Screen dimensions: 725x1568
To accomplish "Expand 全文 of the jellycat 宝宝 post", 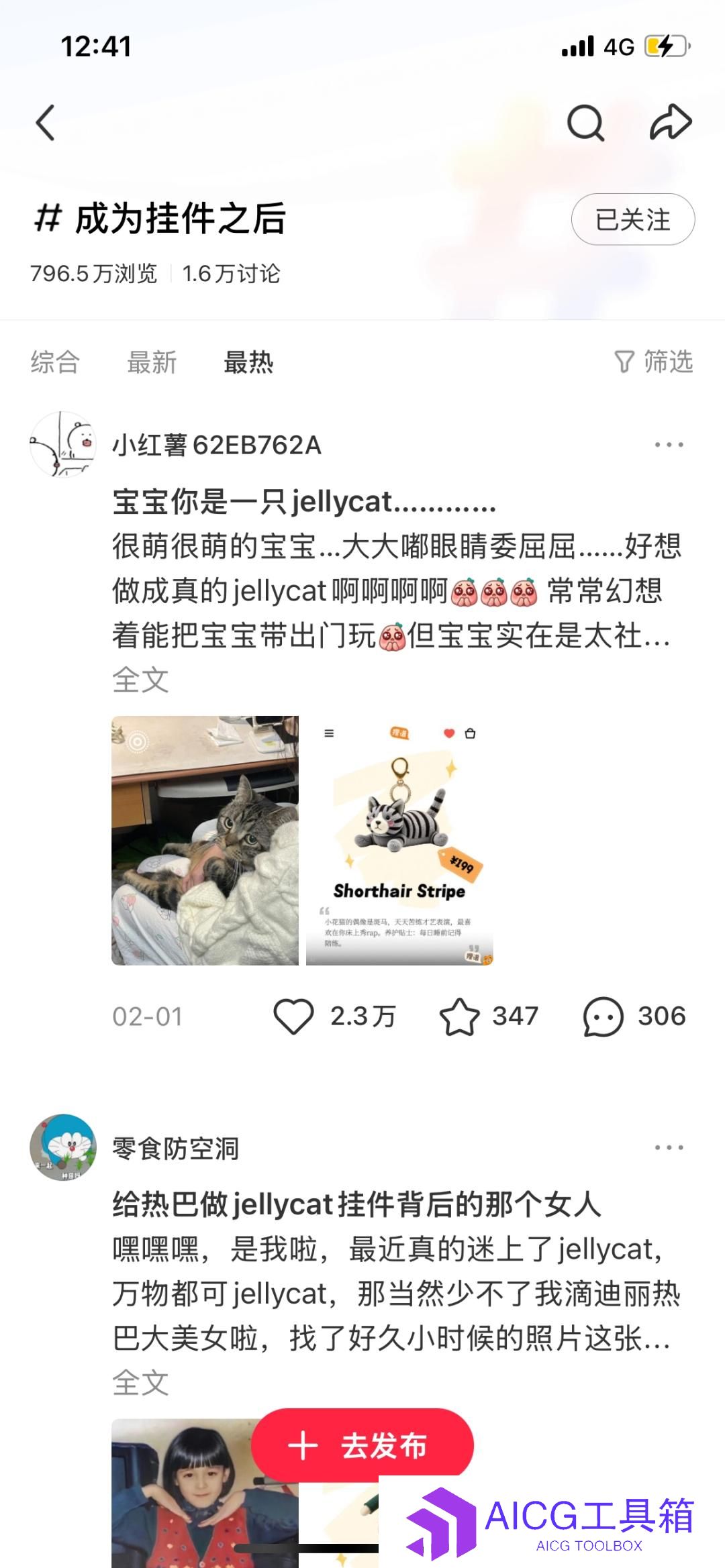I will (x=140, y=680).
